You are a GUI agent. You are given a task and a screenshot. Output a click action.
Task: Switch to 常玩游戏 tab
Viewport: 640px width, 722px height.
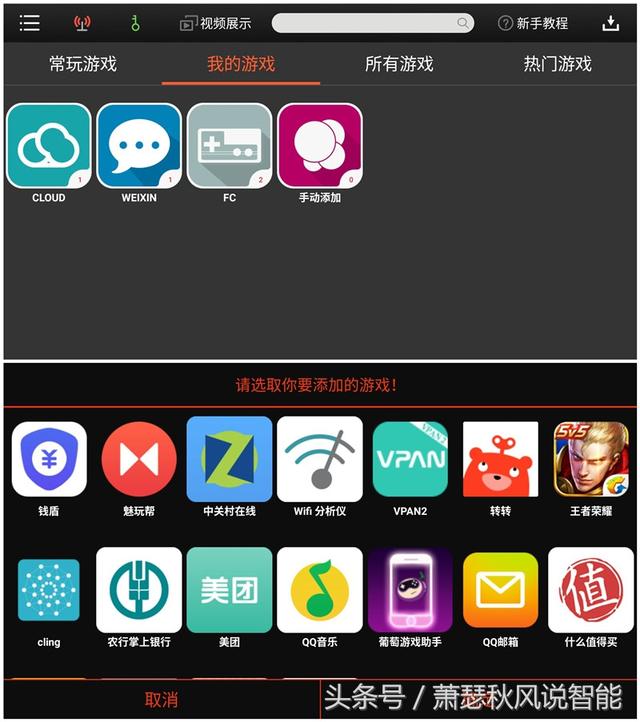[83, 64]
